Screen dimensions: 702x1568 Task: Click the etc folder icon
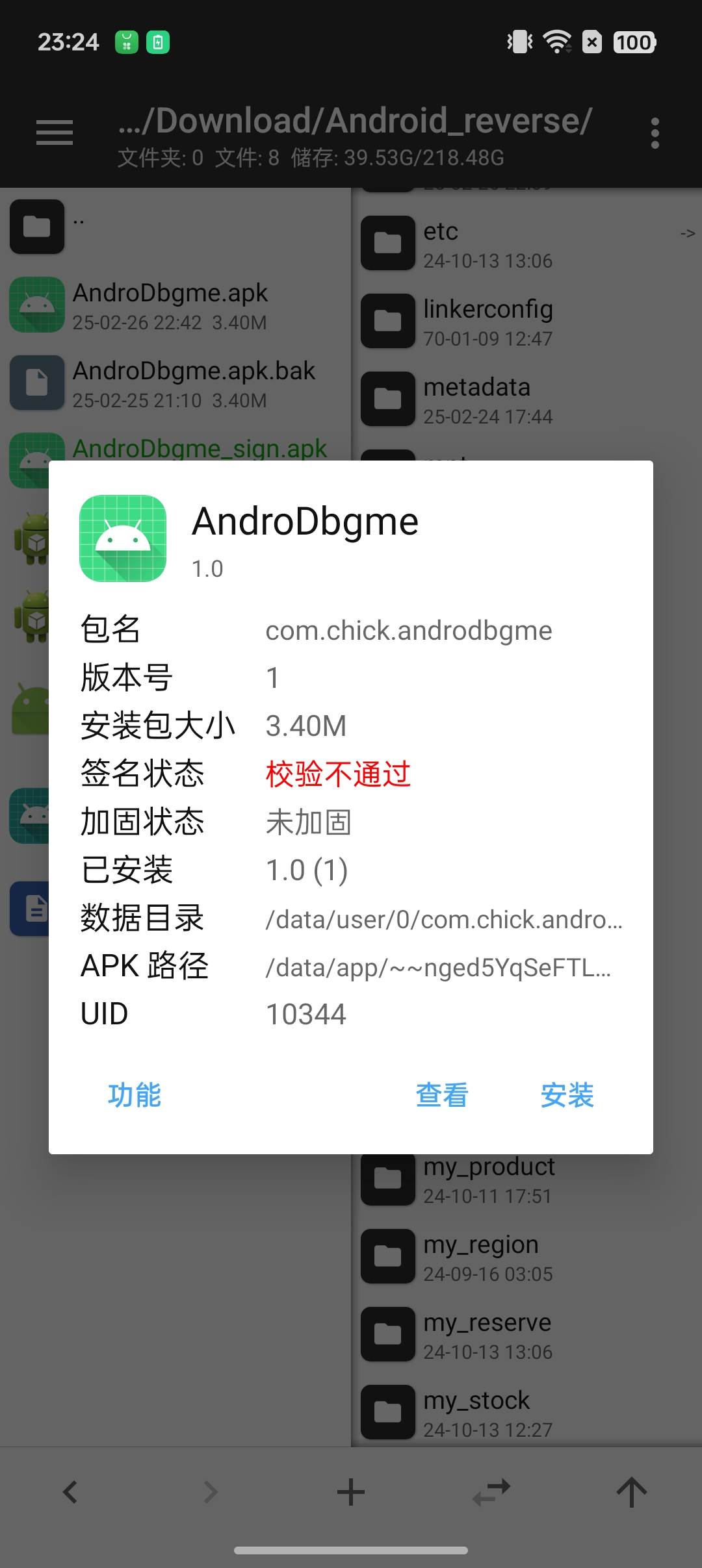387,243
